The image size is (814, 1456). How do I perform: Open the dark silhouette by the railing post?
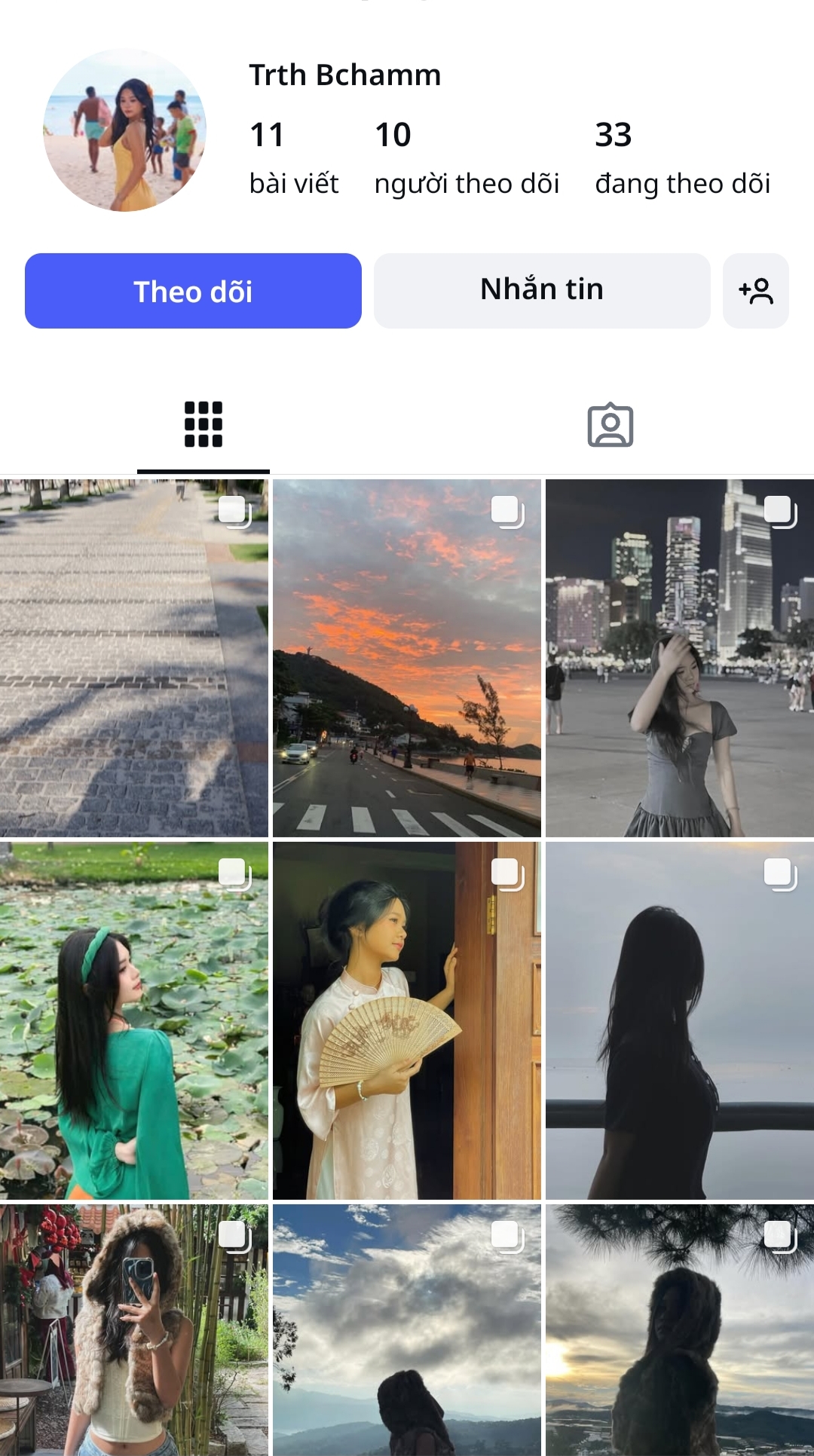(x=680, y=1020)
